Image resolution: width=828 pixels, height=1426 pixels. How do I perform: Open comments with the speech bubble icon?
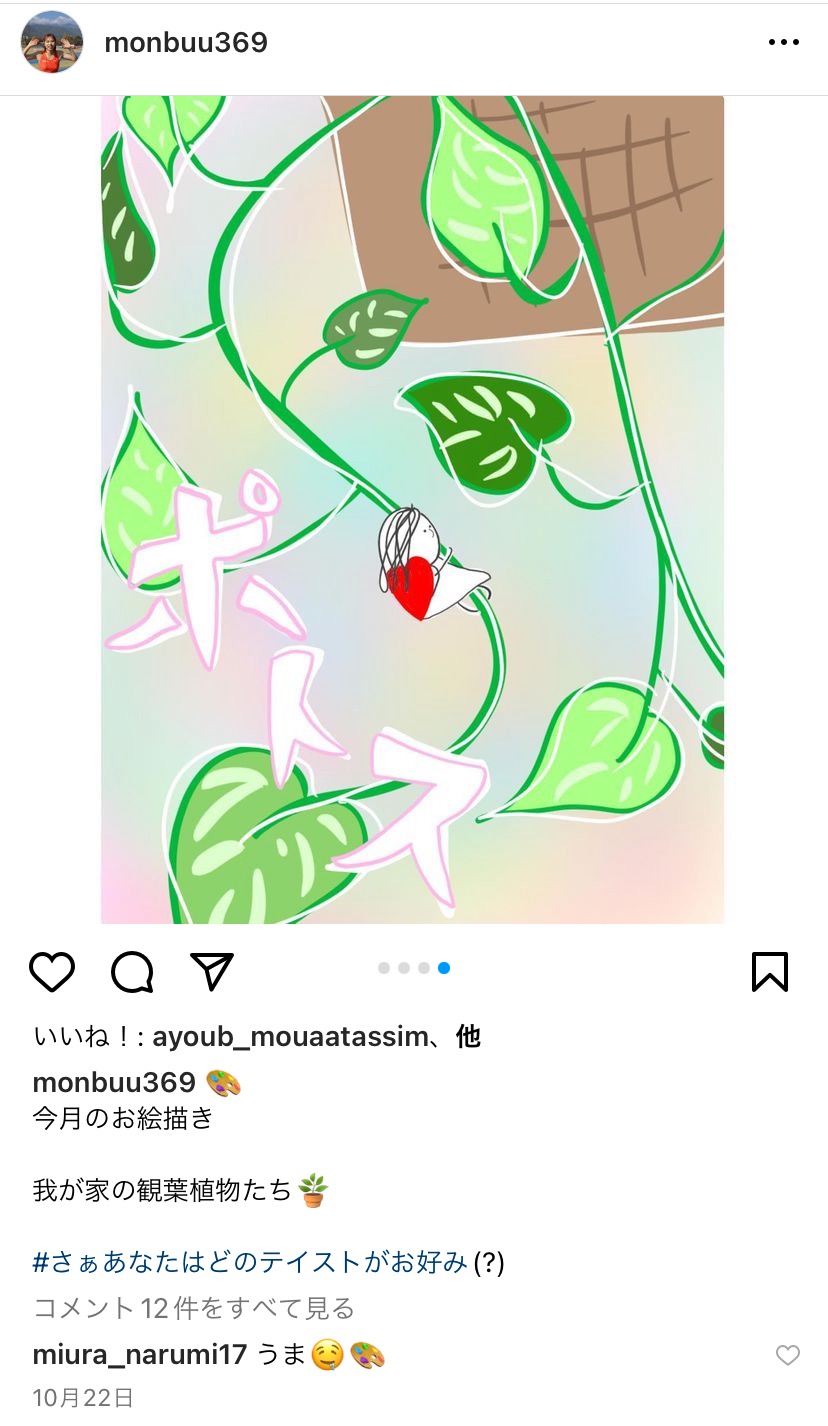(132, 971)
